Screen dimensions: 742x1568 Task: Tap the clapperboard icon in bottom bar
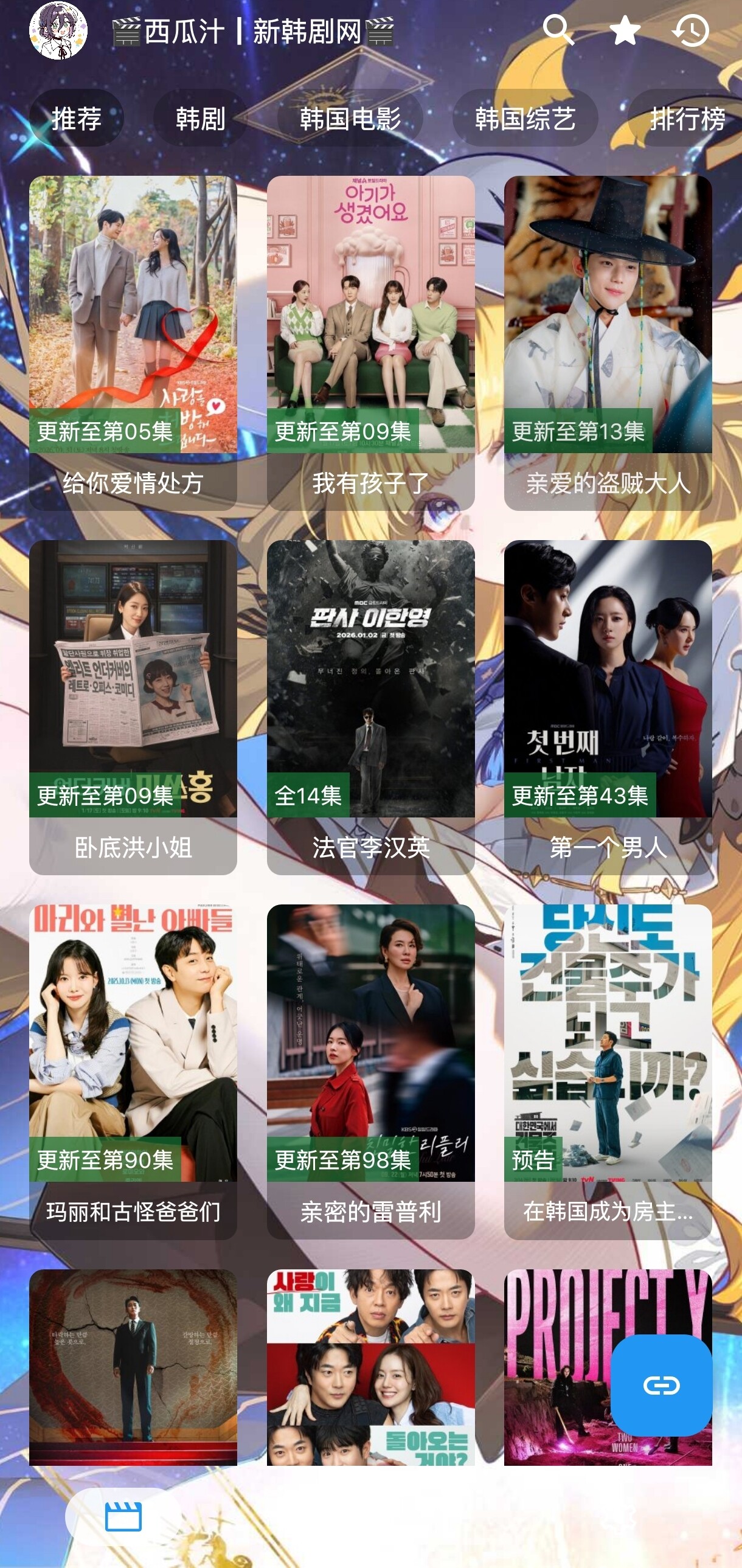click(x=123, y=1516)
